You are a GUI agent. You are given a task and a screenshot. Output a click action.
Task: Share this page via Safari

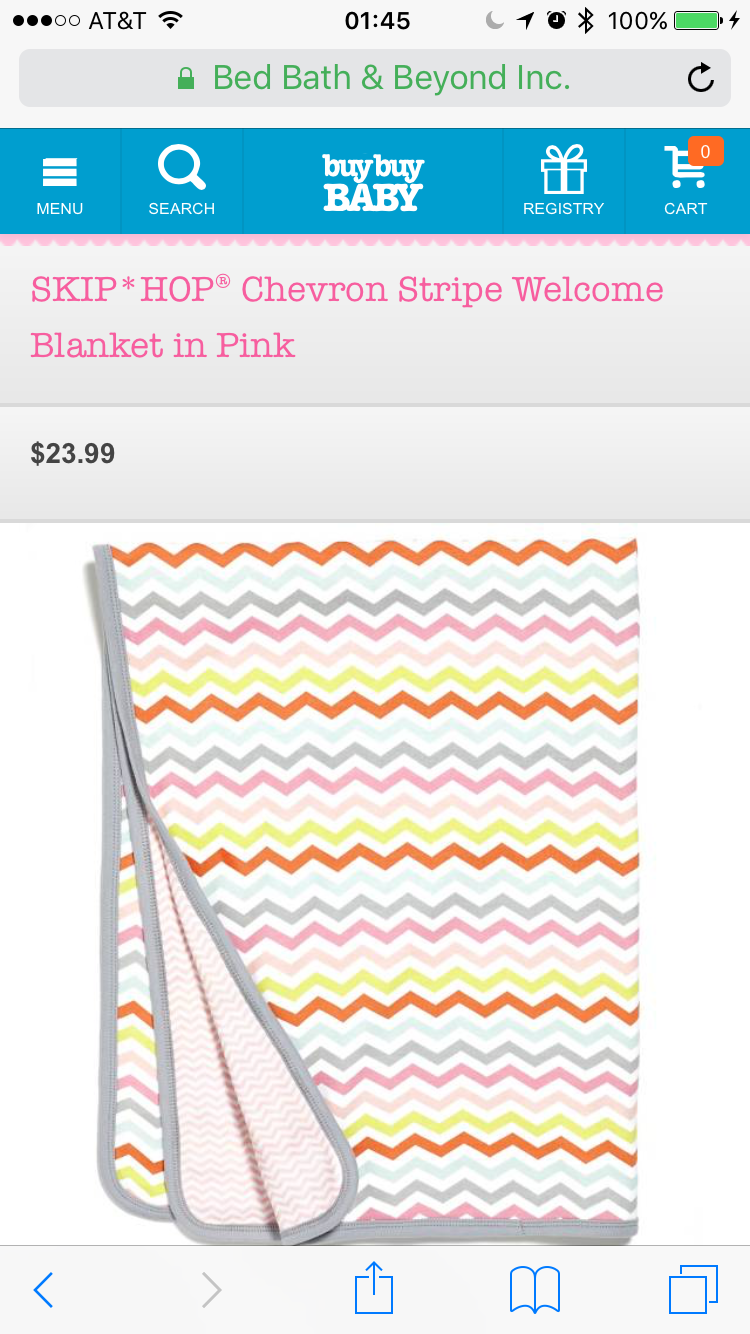pyautogui.click(x=374, y=1288)
